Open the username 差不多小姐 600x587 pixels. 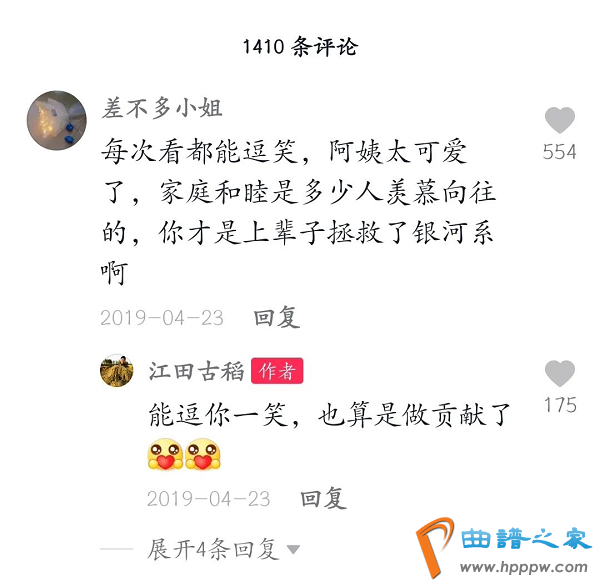(162, 108)
